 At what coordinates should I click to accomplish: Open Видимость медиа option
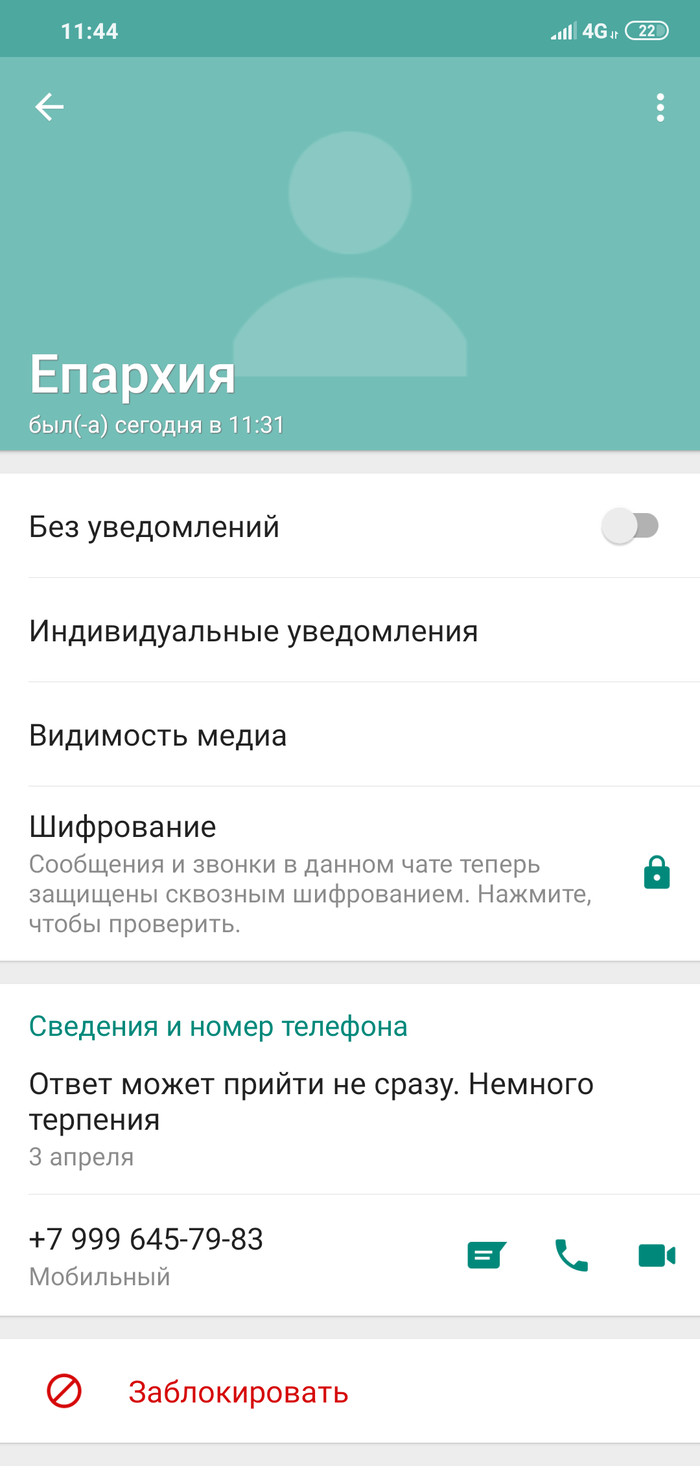(x=158, y=736)
